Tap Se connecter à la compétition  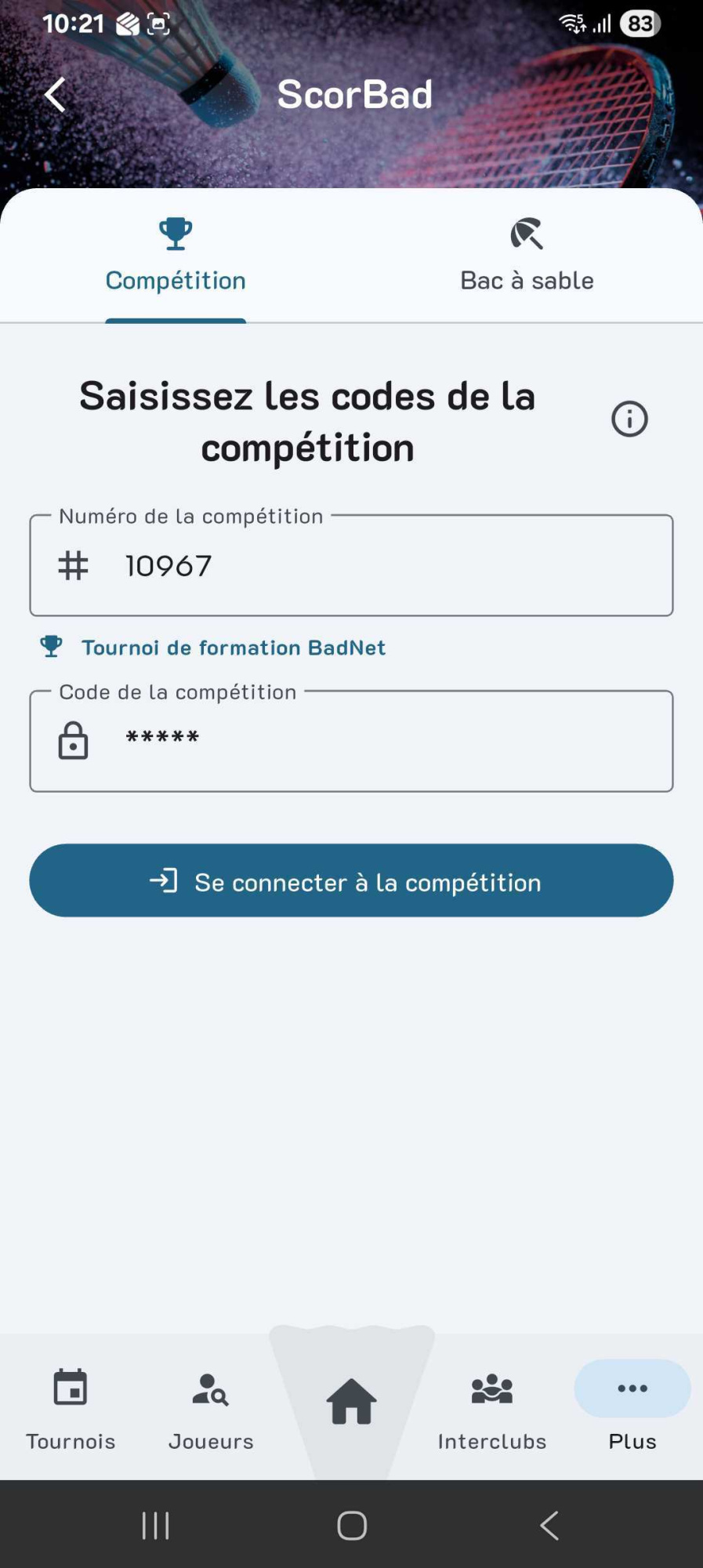(351, 880)
